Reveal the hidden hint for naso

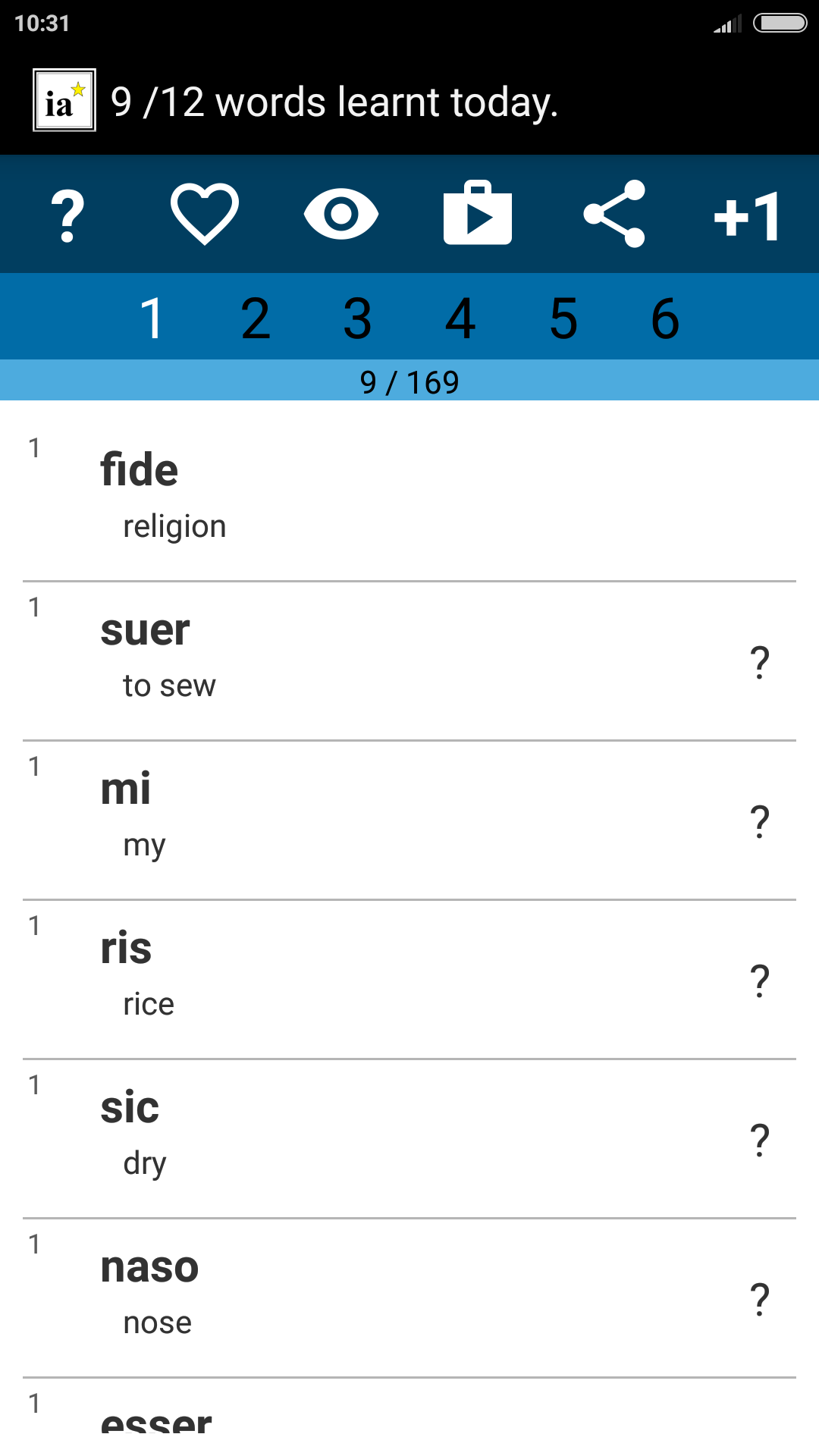(759, 1297)
